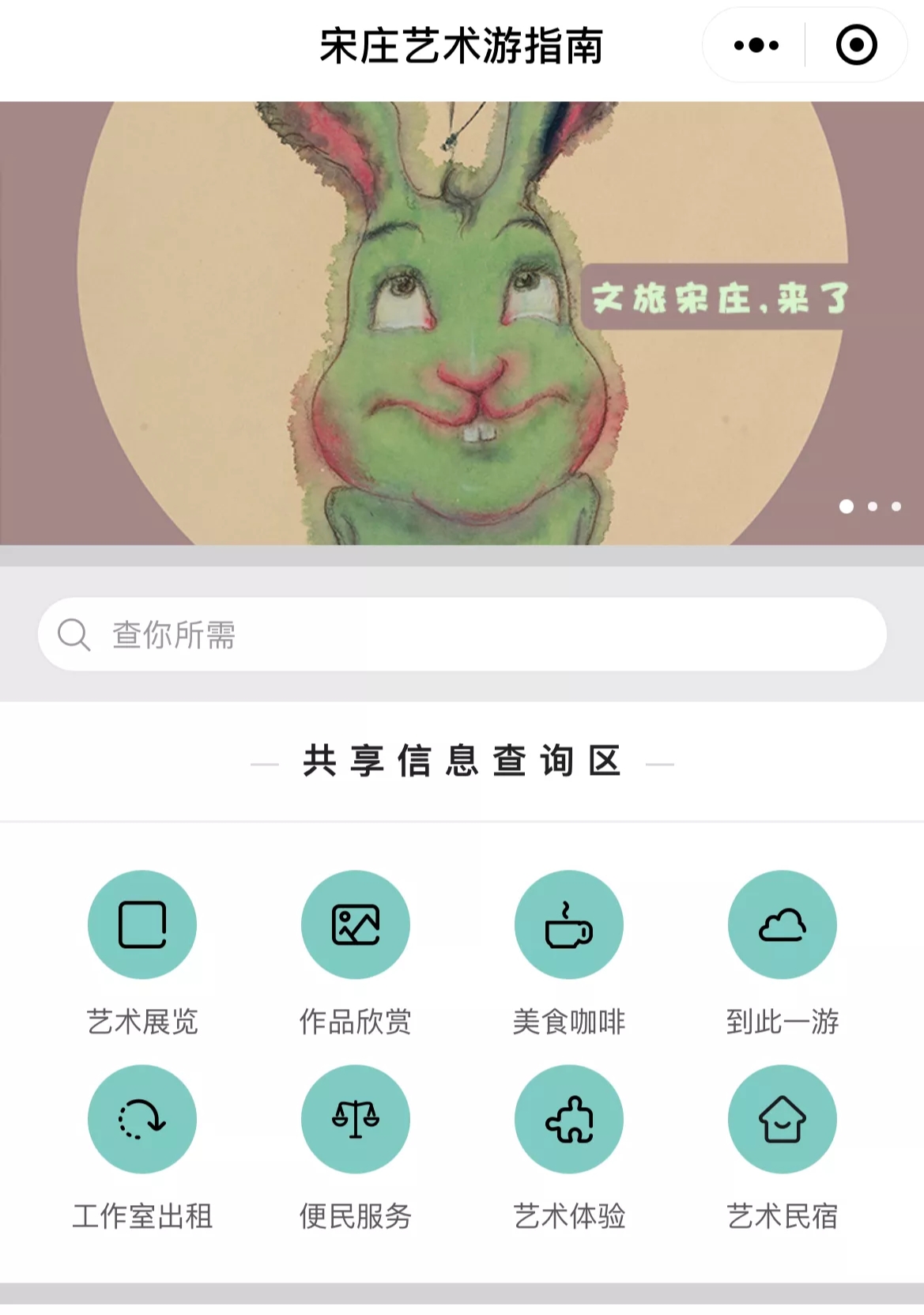Check 艺术民宿 options
This screenshot has width=924, height=1315.
pyautogui.click(x=782, y=1119)
